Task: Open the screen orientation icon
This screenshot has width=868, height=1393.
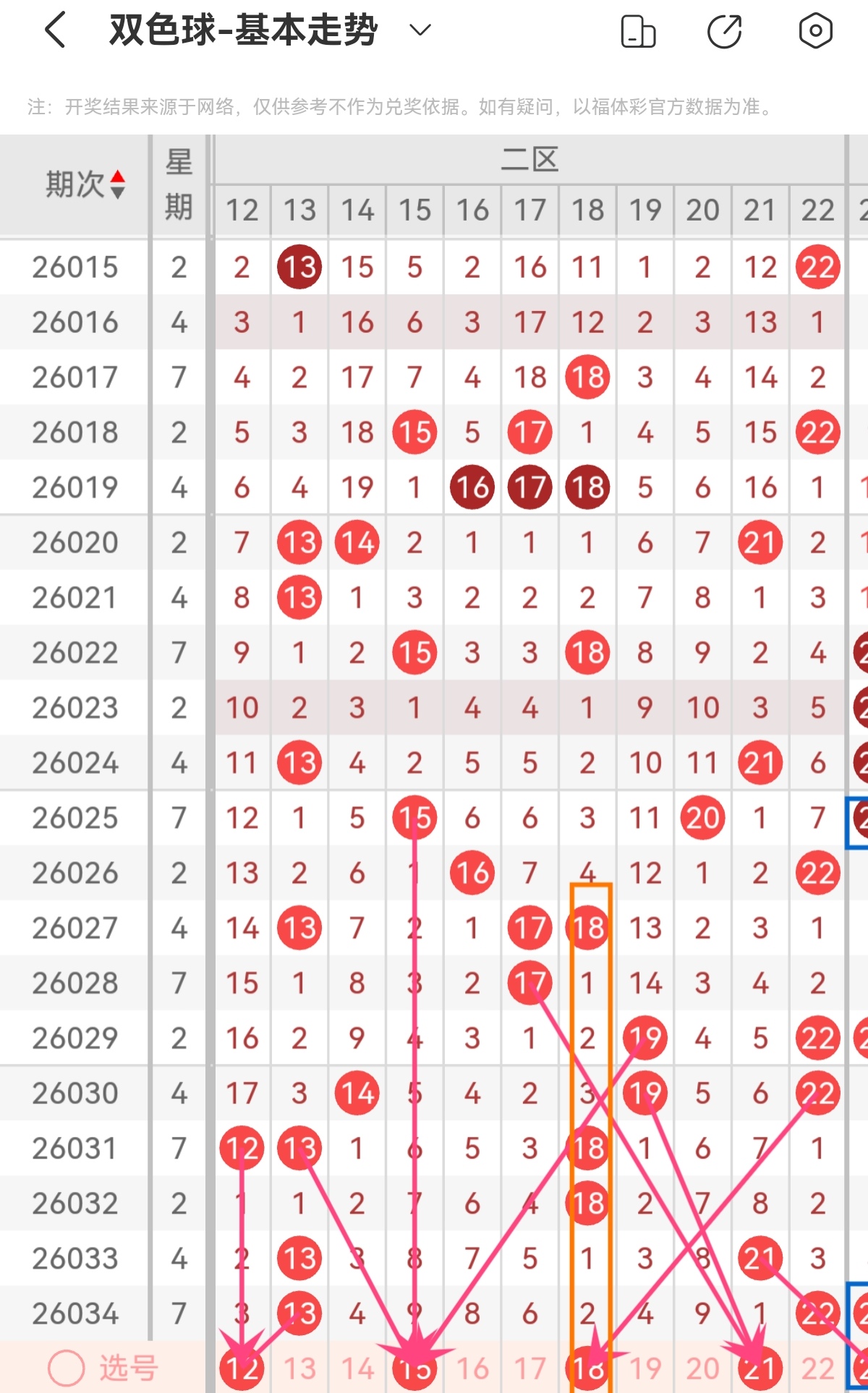Action: 638,31
